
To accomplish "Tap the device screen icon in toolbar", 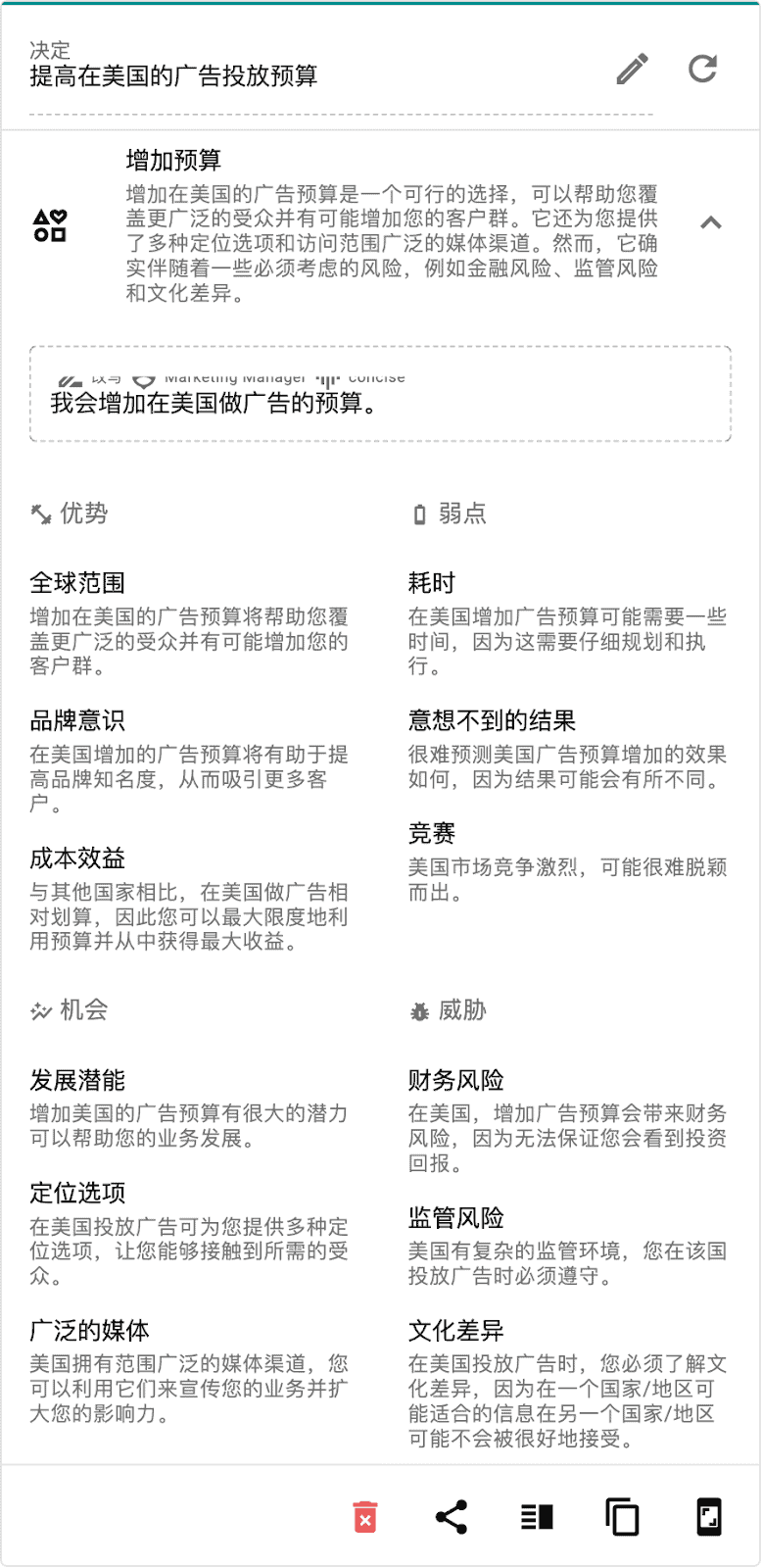I will coord(708,1517).
